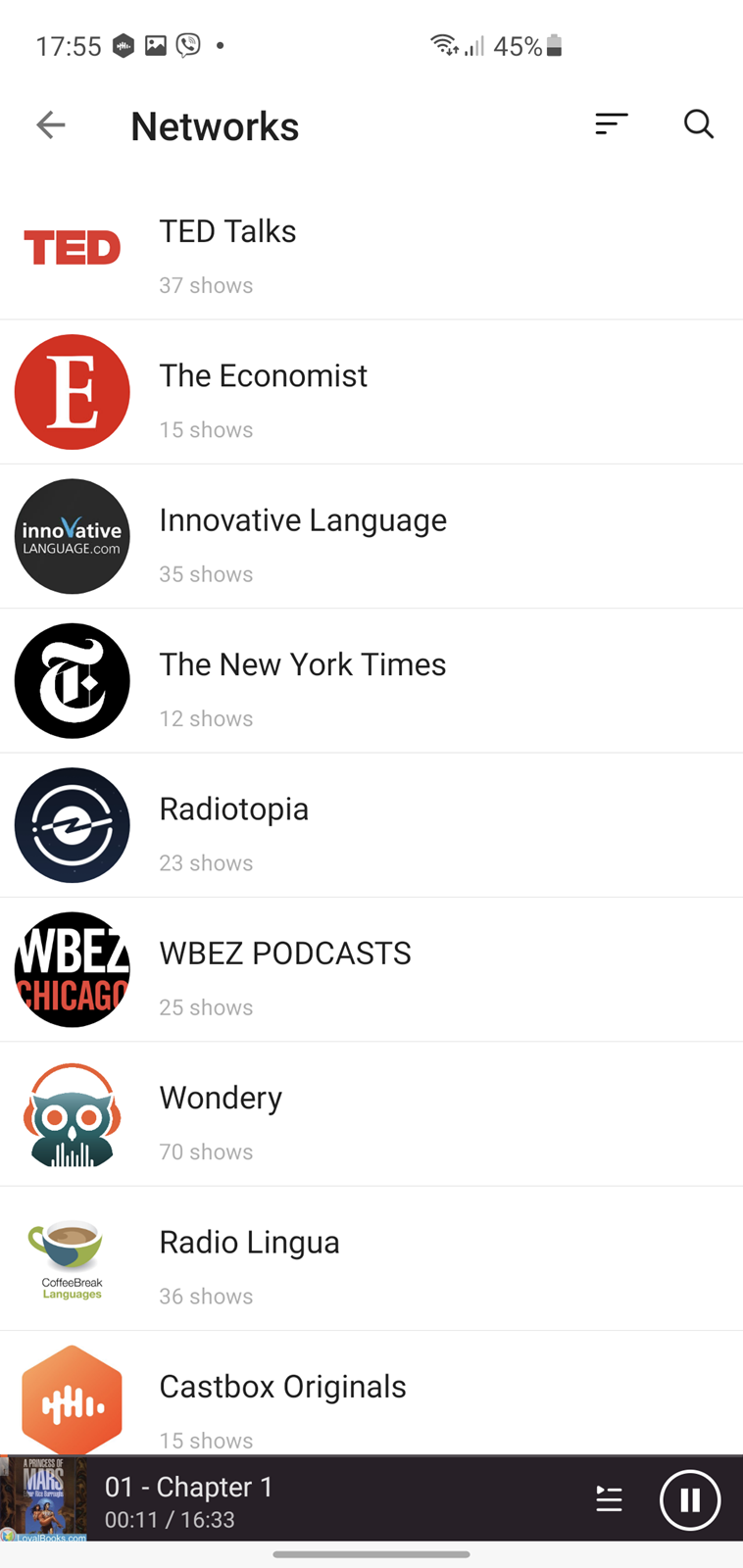The image size is (743, 1568).
Task: Open search in Networks
Action: point(698,124)
